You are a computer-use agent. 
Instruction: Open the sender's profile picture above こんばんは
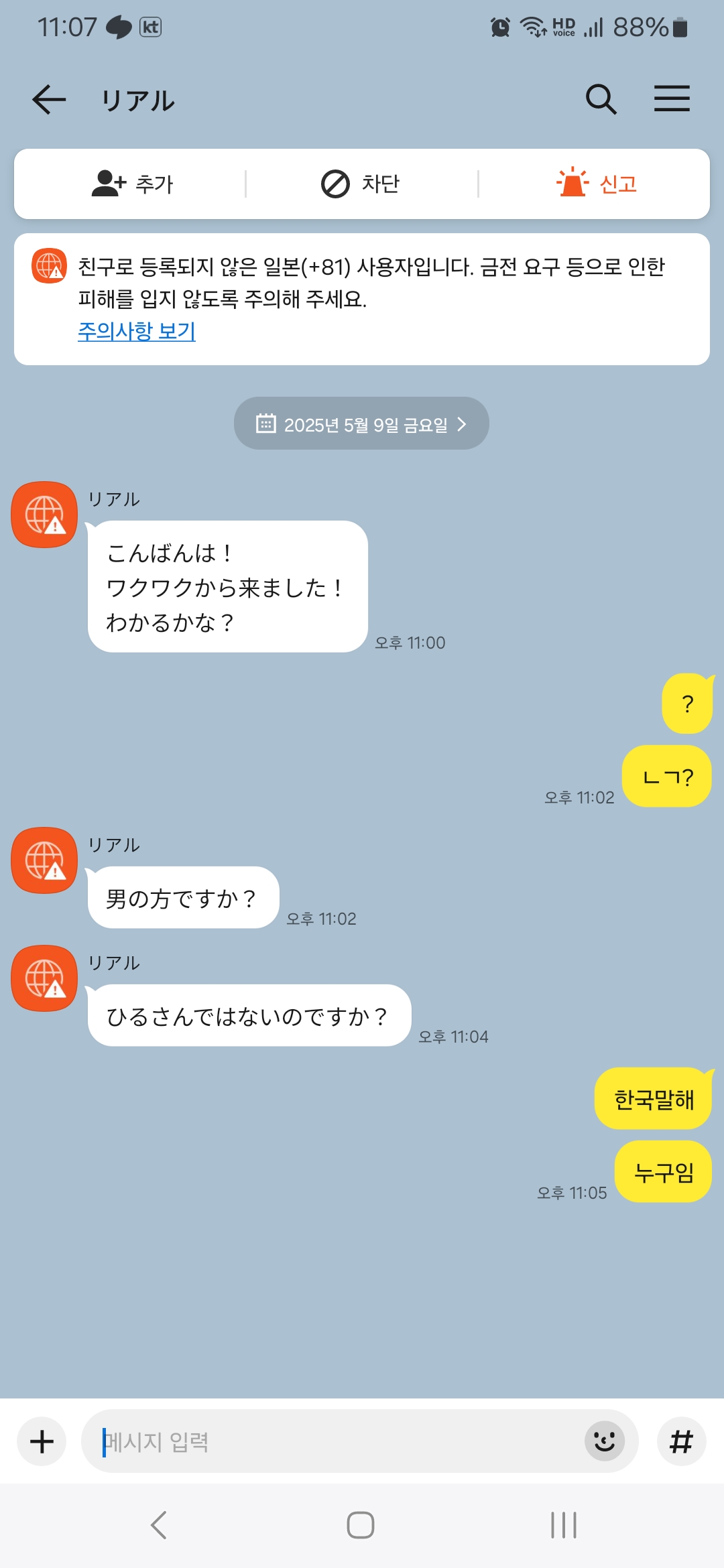[x=44, y=515]
